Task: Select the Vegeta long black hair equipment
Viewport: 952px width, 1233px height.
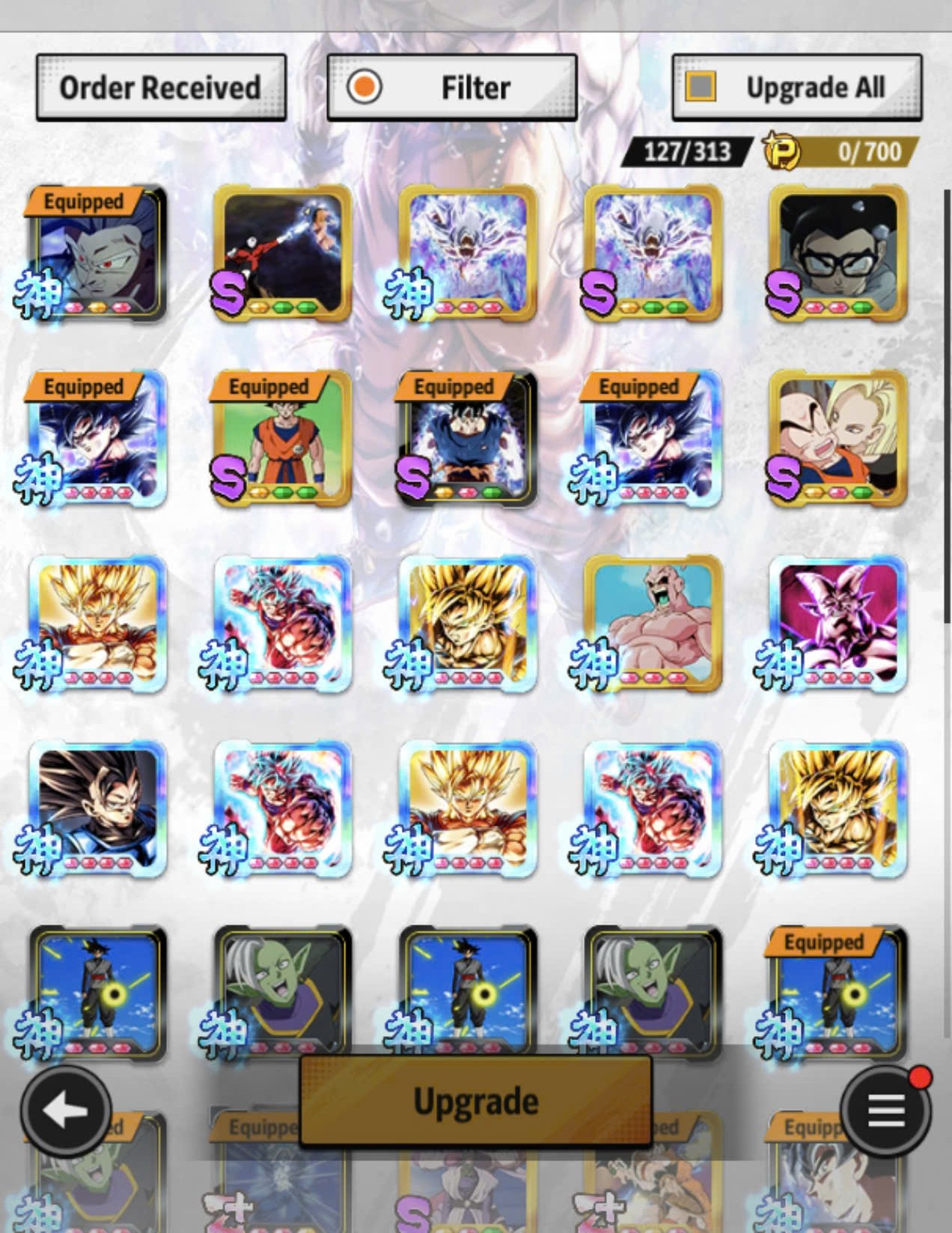Action: click(x=97, y=808)
